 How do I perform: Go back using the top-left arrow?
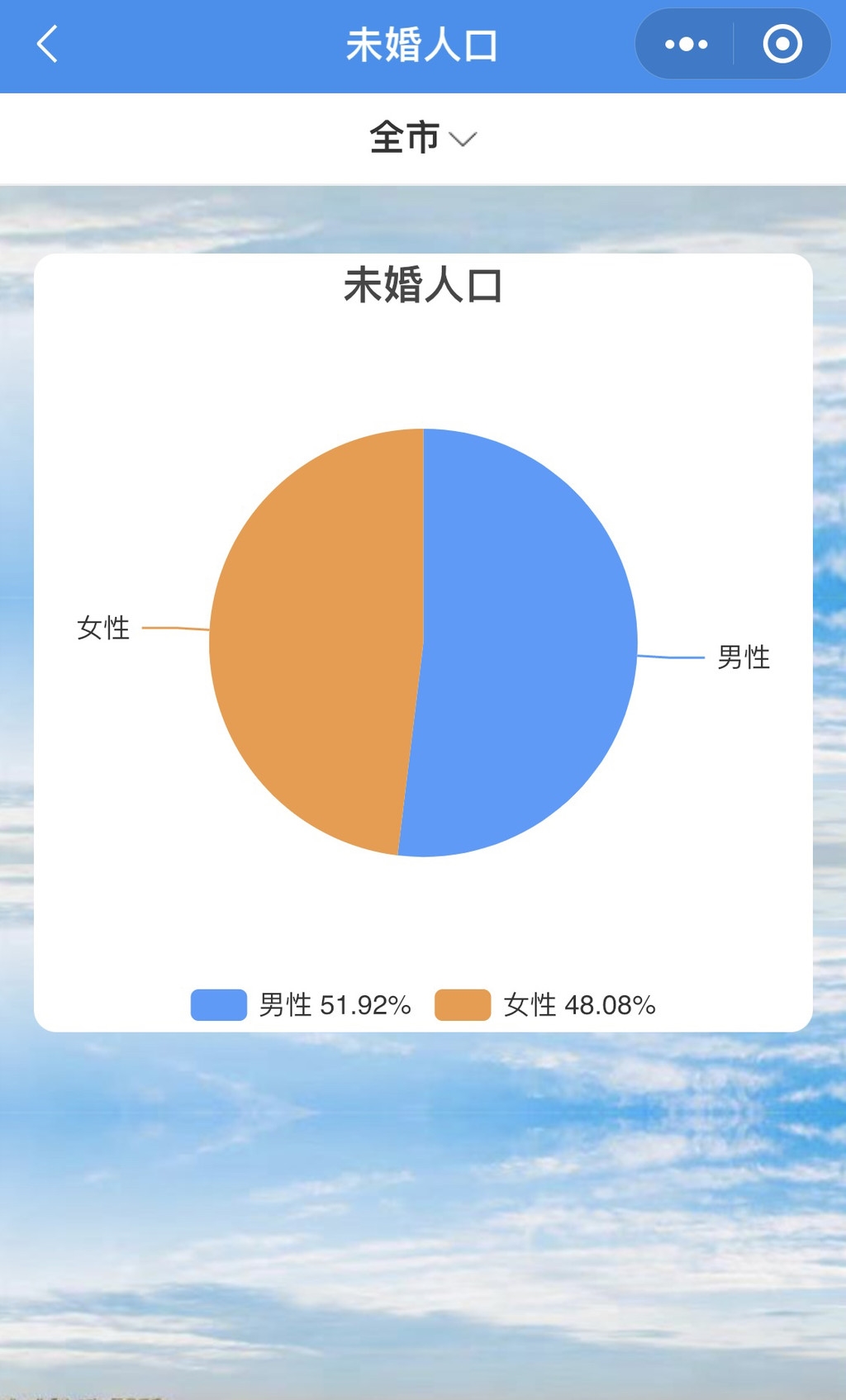(48, 45)
